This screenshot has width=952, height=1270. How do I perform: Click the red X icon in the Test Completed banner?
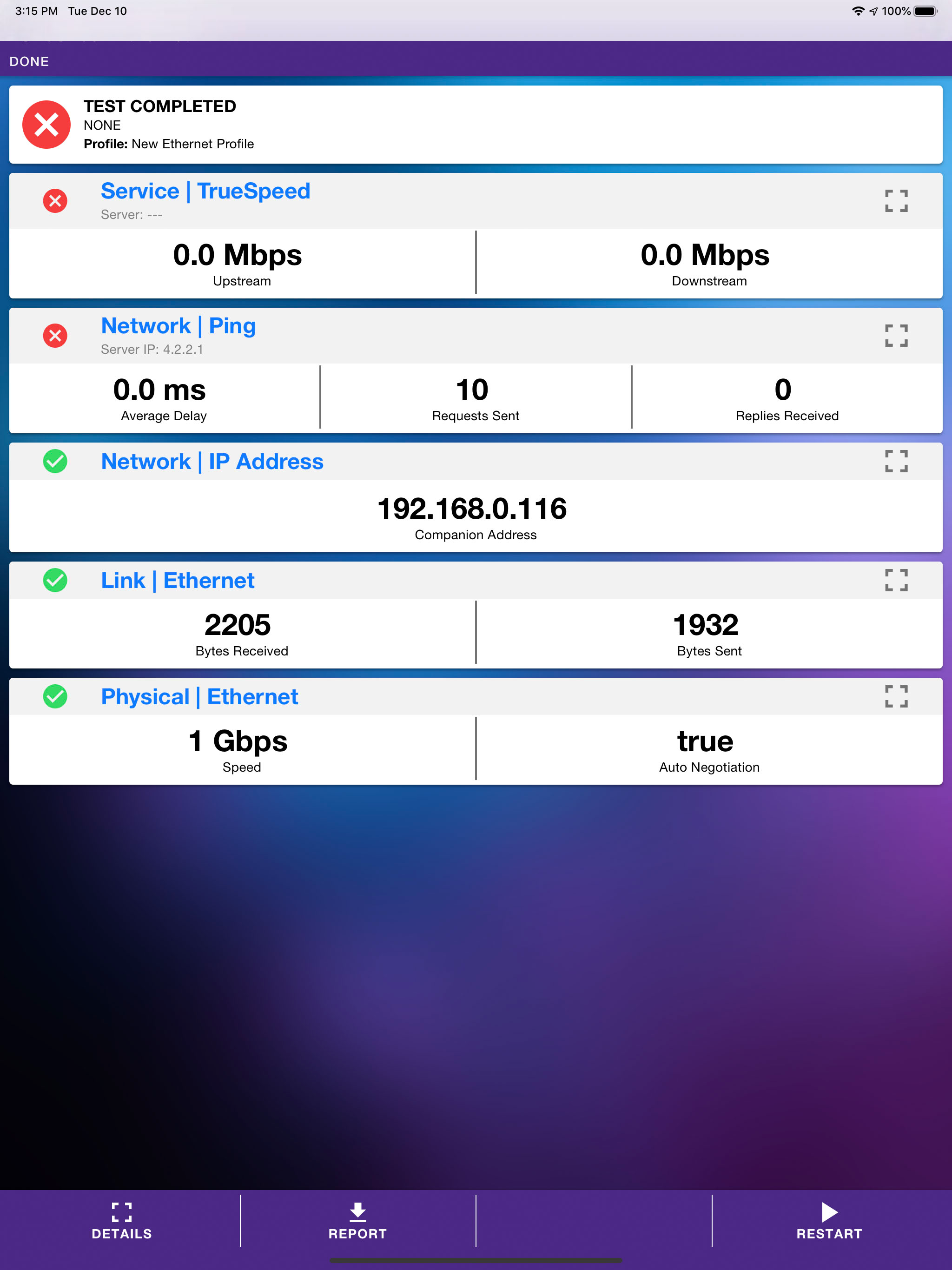point(46,125)
